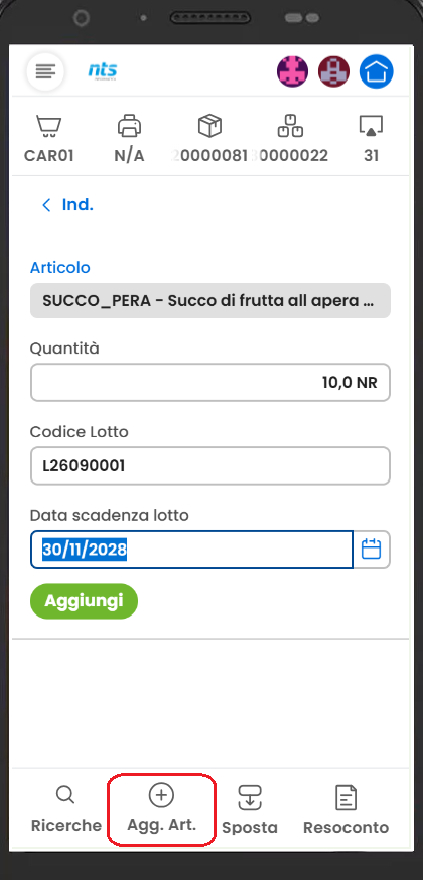This screenshot has height=880, width=423.
Task: Tap the Articolo SUCCO_PERA field
Action: (x=210, y=300)
